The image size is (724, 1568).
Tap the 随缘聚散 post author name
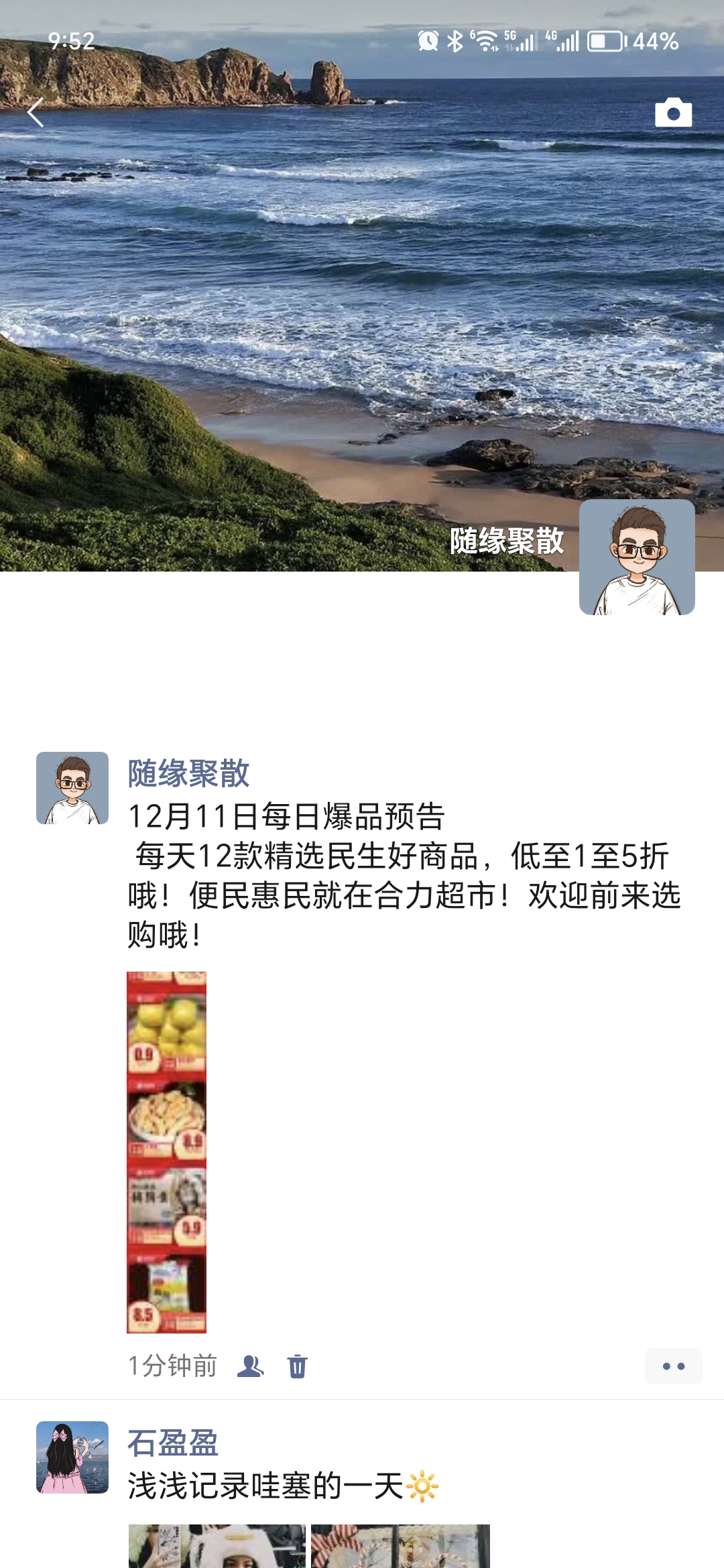(x=188, y=773)
